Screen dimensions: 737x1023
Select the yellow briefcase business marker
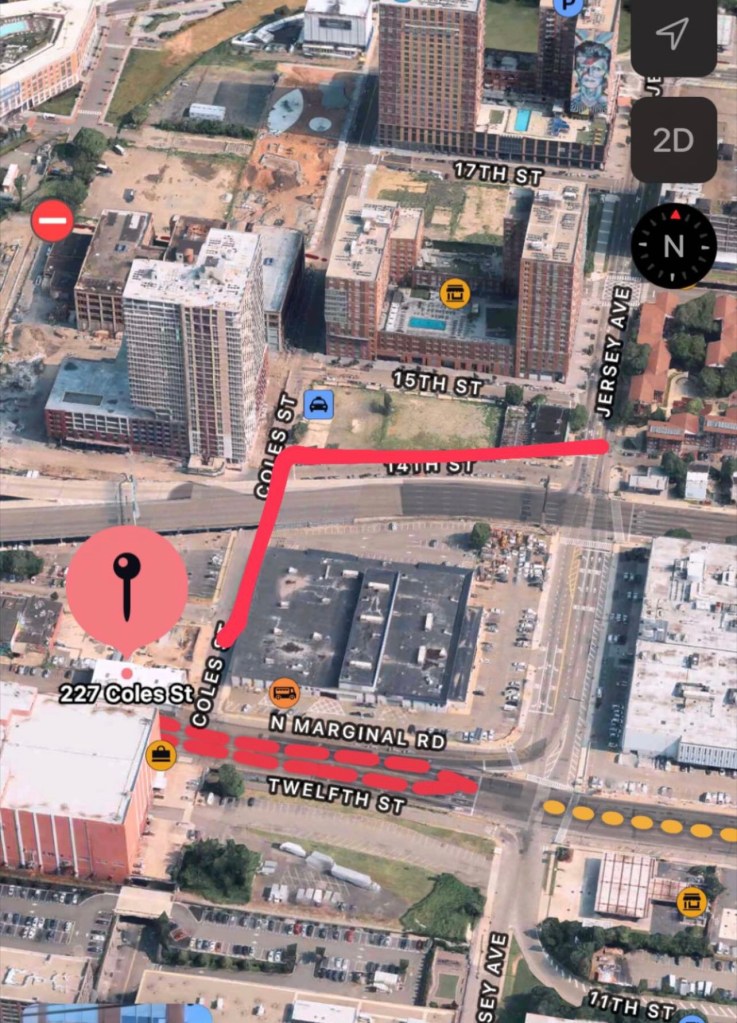click(161, 753)
